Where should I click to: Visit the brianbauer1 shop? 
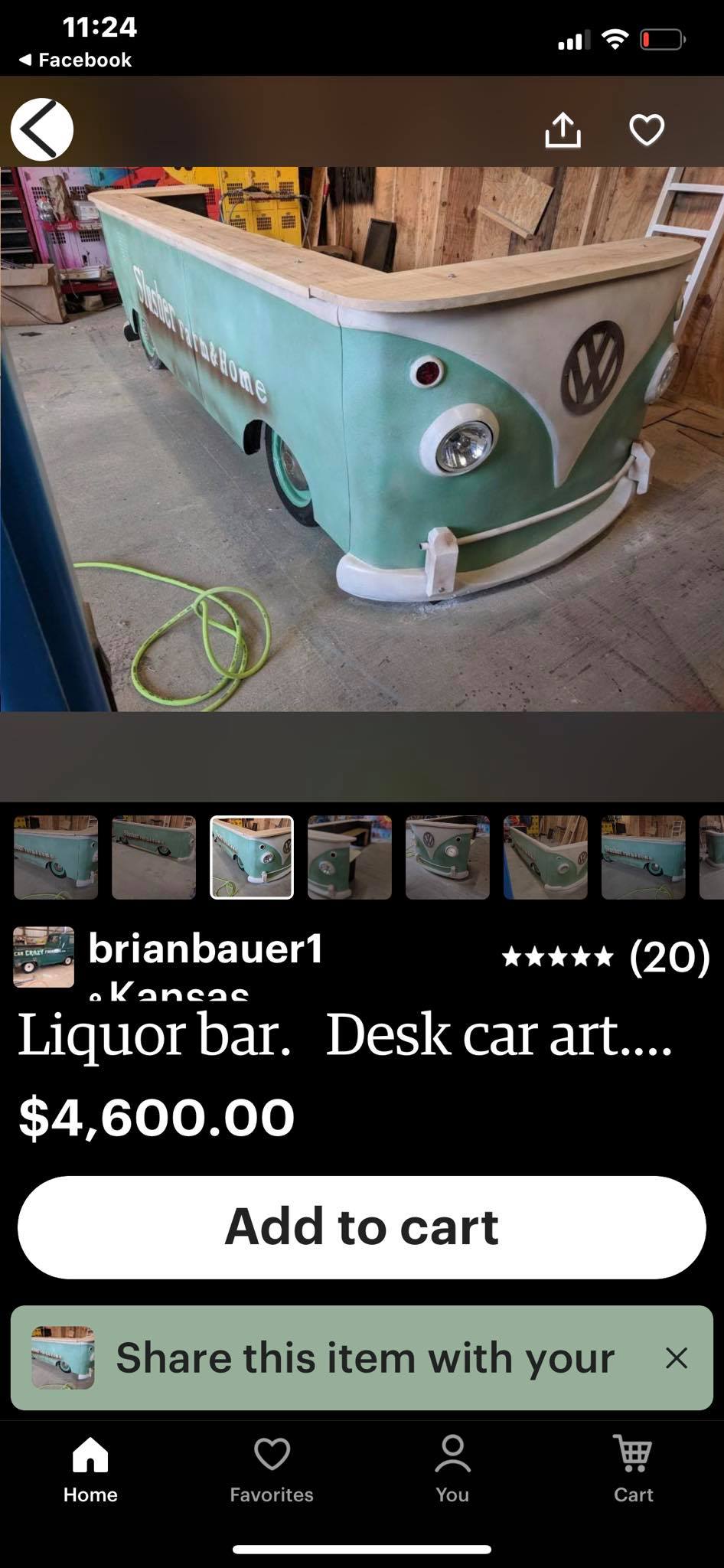point(205,949)
